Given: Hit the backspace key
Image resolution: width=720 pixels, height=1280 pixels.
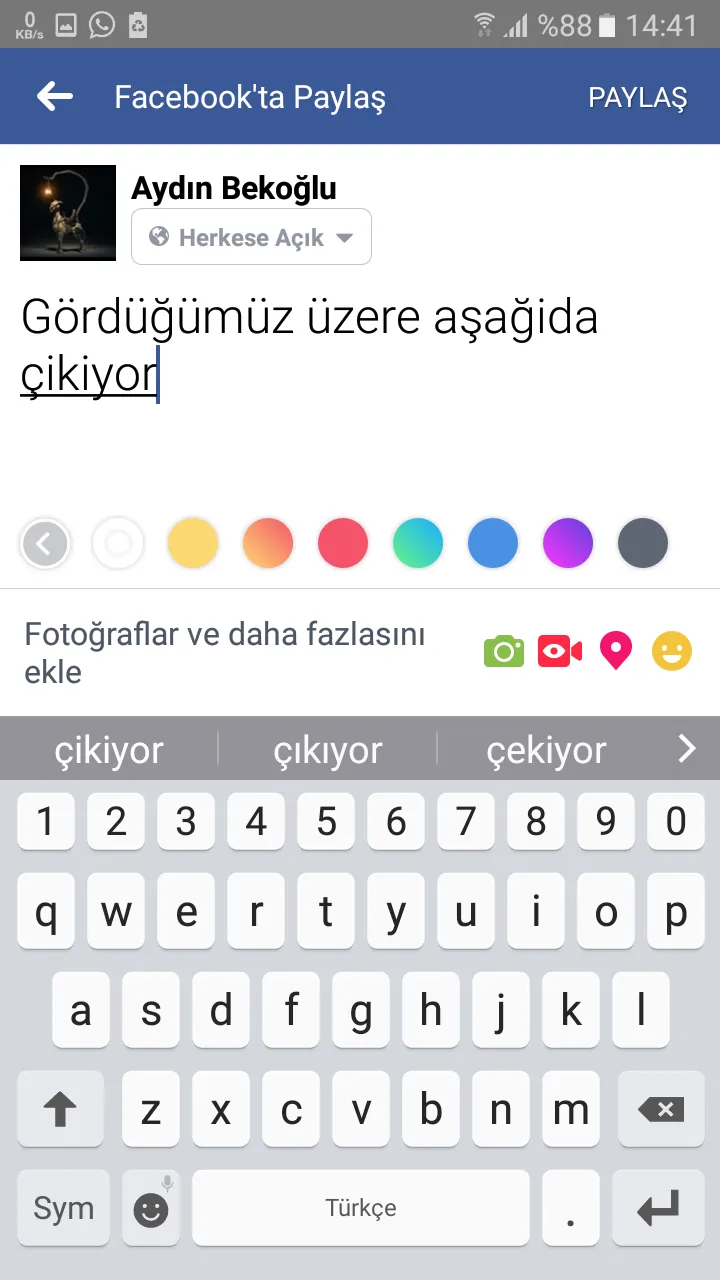Looking at the screenshot, I should click(x=660, y=1109).
